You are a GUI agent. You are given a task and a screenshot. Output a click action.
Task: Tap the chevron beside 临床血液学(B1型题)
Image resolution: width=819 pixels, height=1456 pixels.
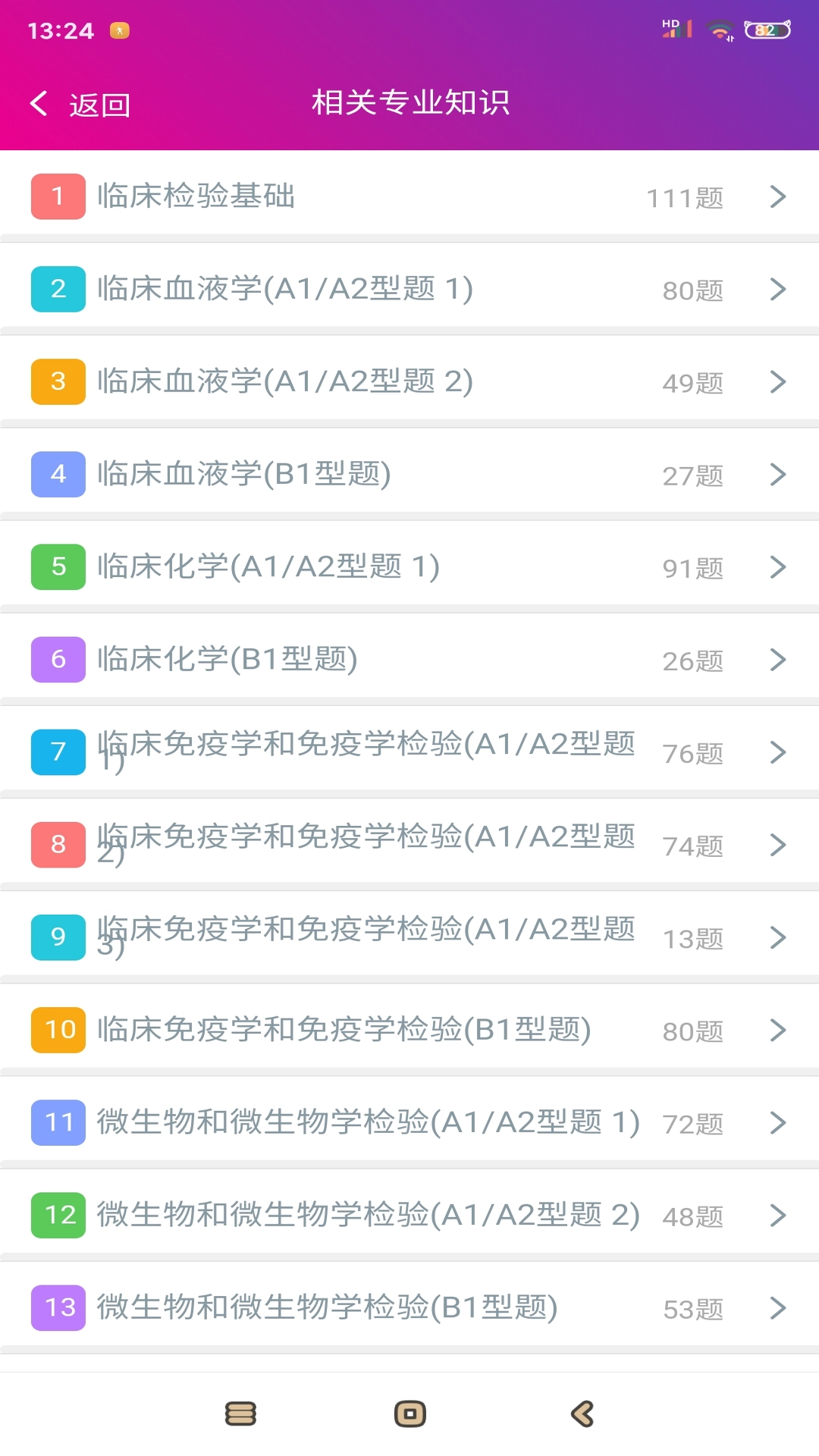pyautogui.click(x=777, y=474)
